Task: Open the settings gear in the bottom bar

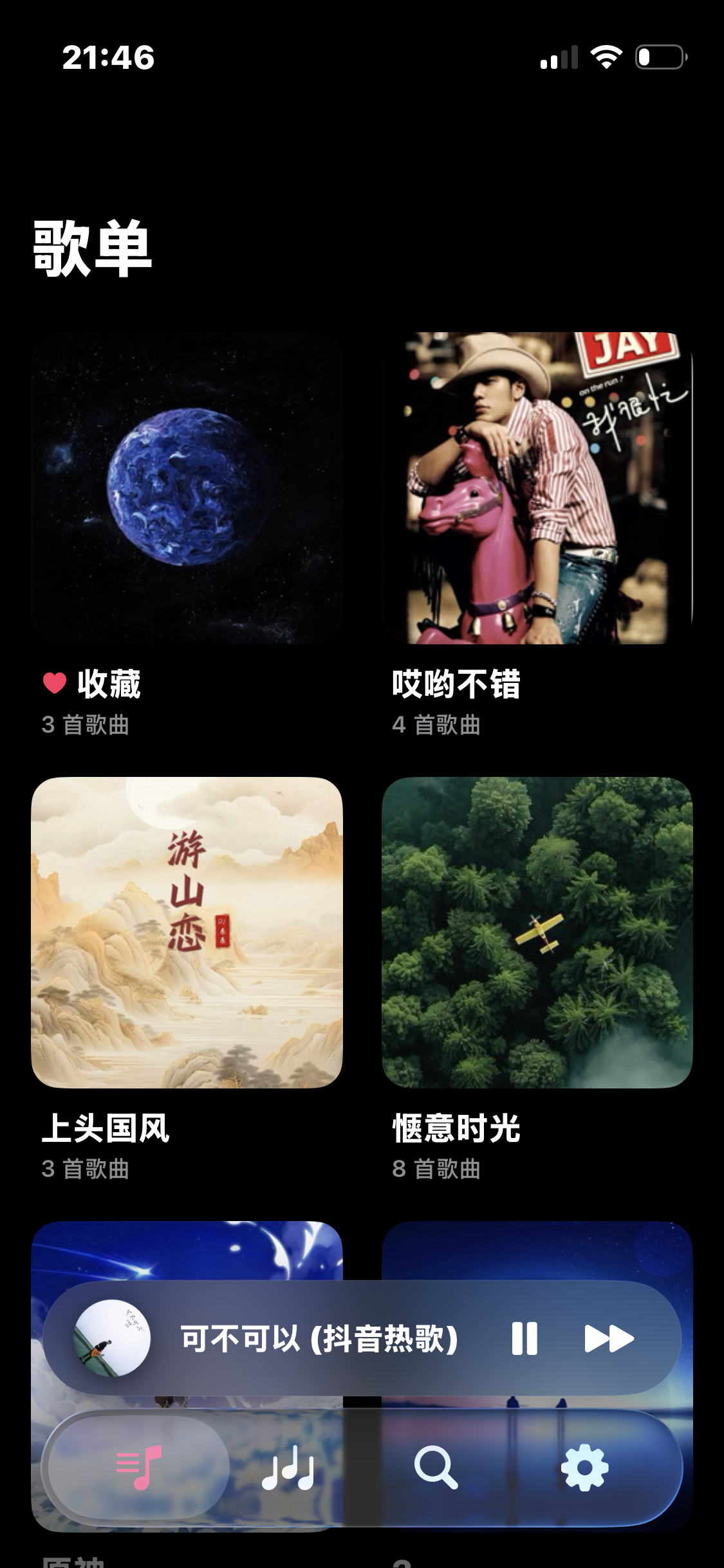Action: point(585,1467)
